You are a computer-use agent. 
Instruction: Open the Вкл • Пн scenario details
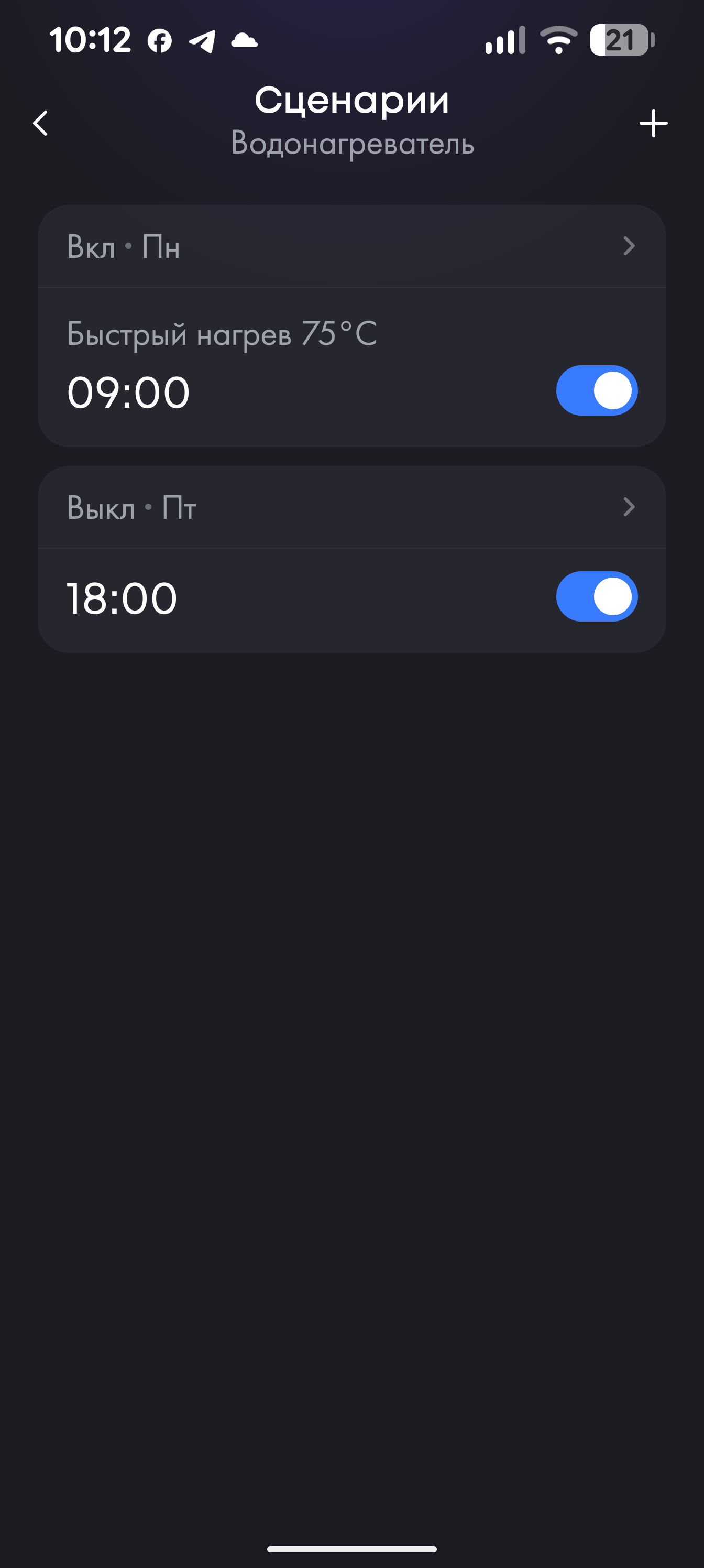tap(351, 246)
